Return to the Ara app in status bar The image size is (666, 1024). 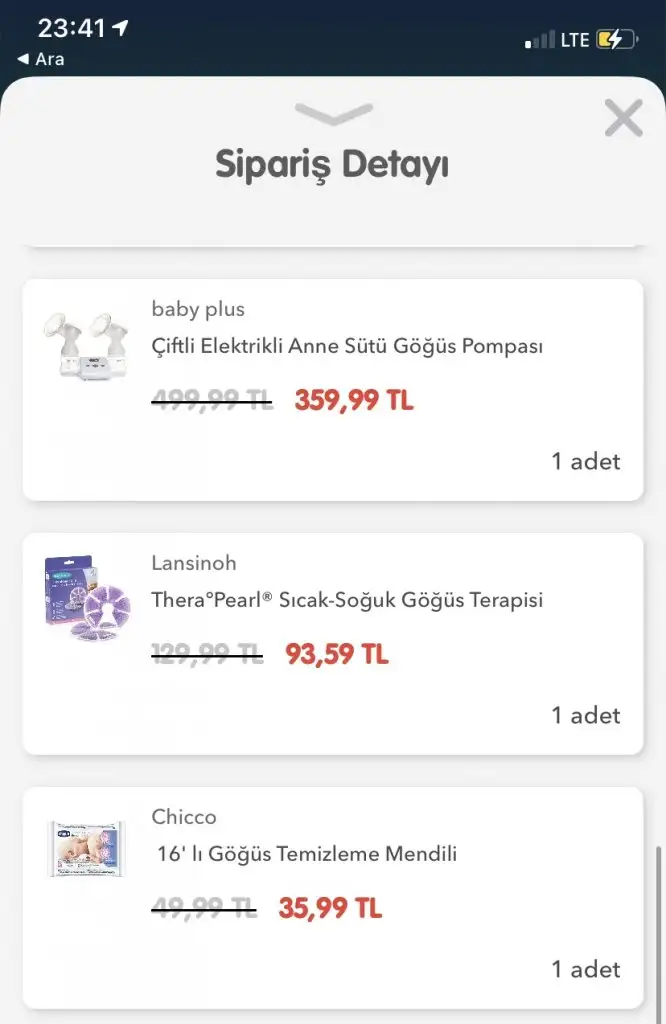click(42, 59)
